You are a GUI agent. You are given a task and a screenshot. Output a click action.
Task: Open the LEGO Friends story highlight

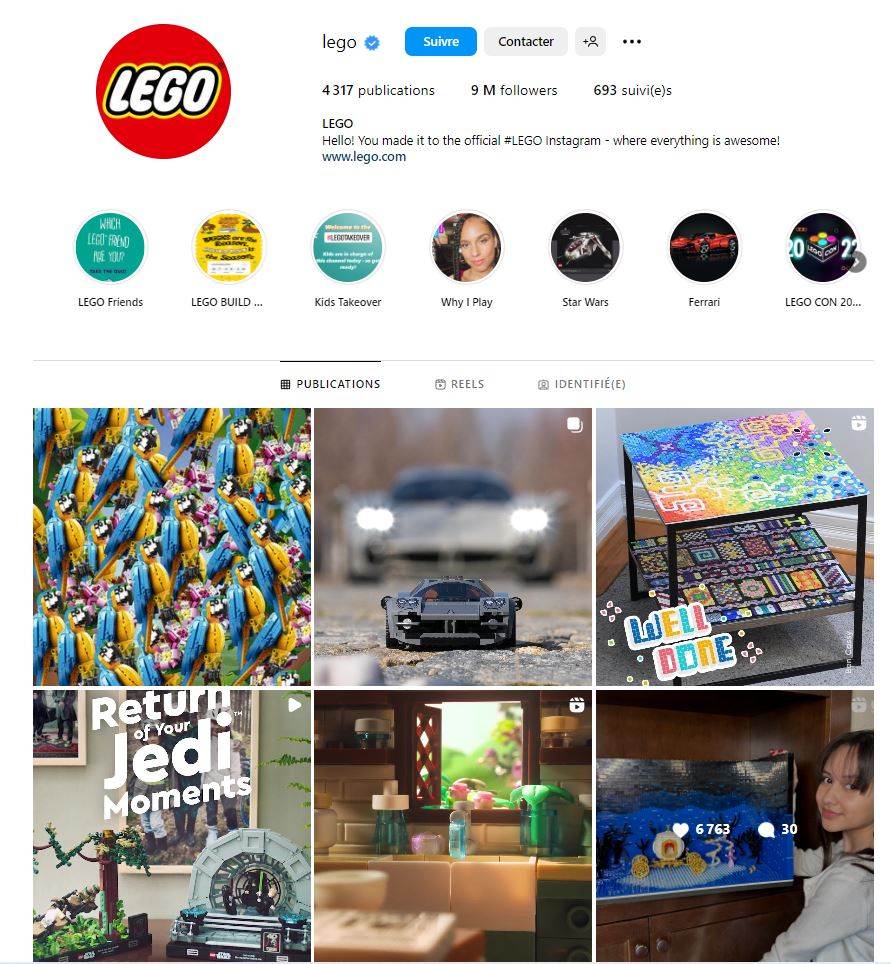click(110, 248)
